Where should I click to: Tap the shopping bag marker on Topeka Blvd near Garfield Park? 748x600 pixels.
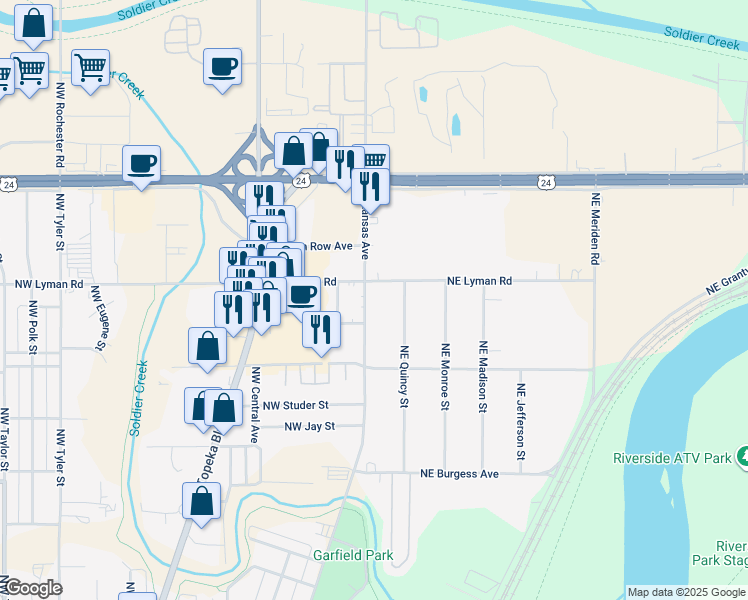(201, 502)
